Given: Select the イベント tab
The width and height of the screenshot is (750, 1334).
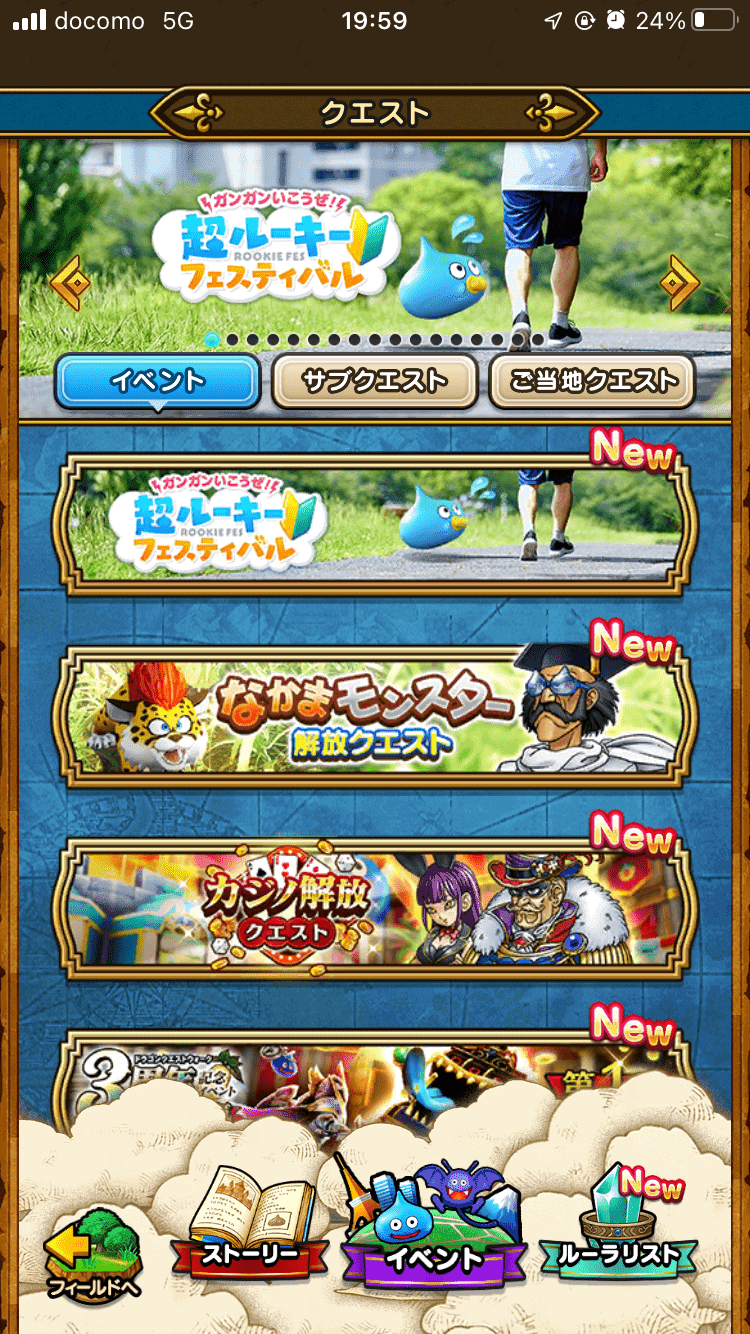Looking at the screenshot, I should pyautogui.click(x=157, y=381).
